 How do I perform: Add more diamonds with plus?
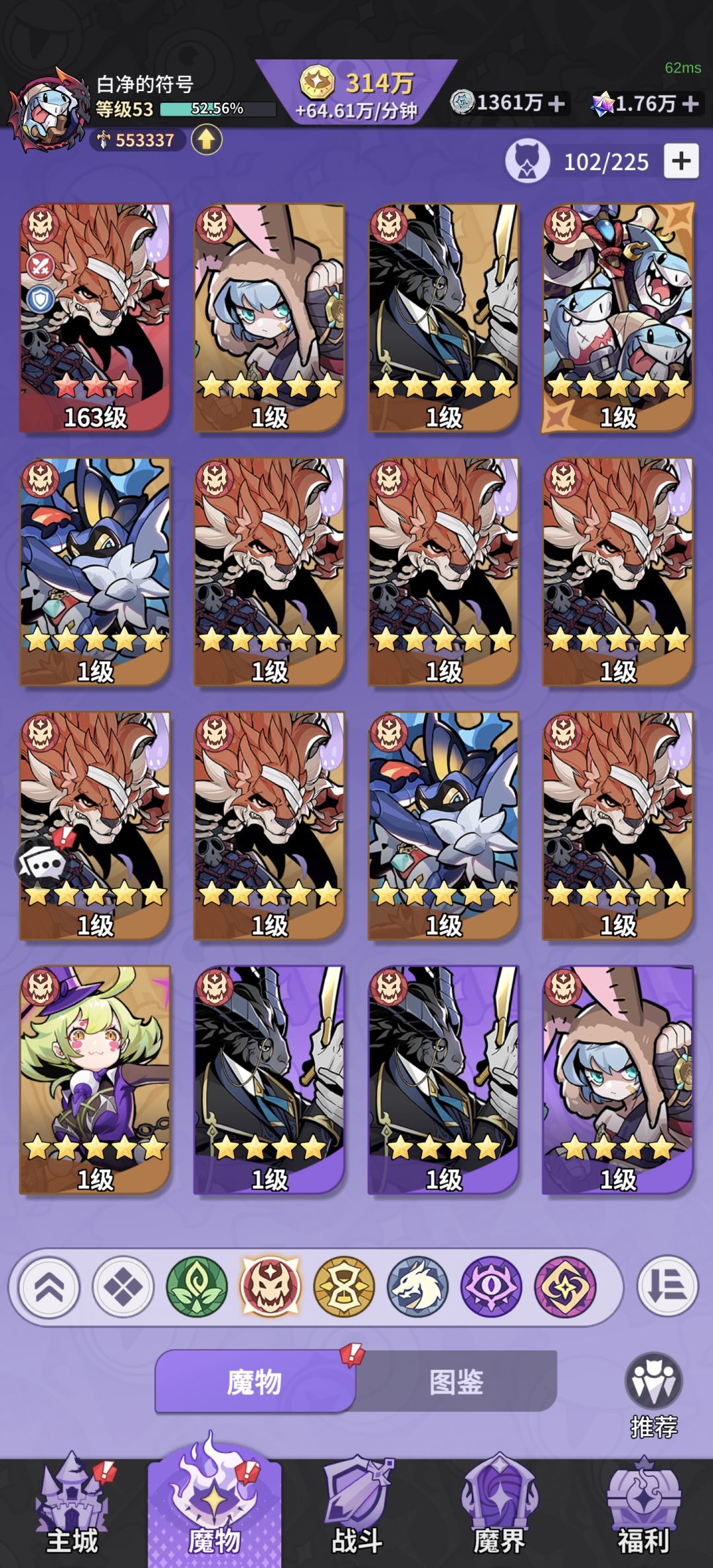[x=691, y=104]
